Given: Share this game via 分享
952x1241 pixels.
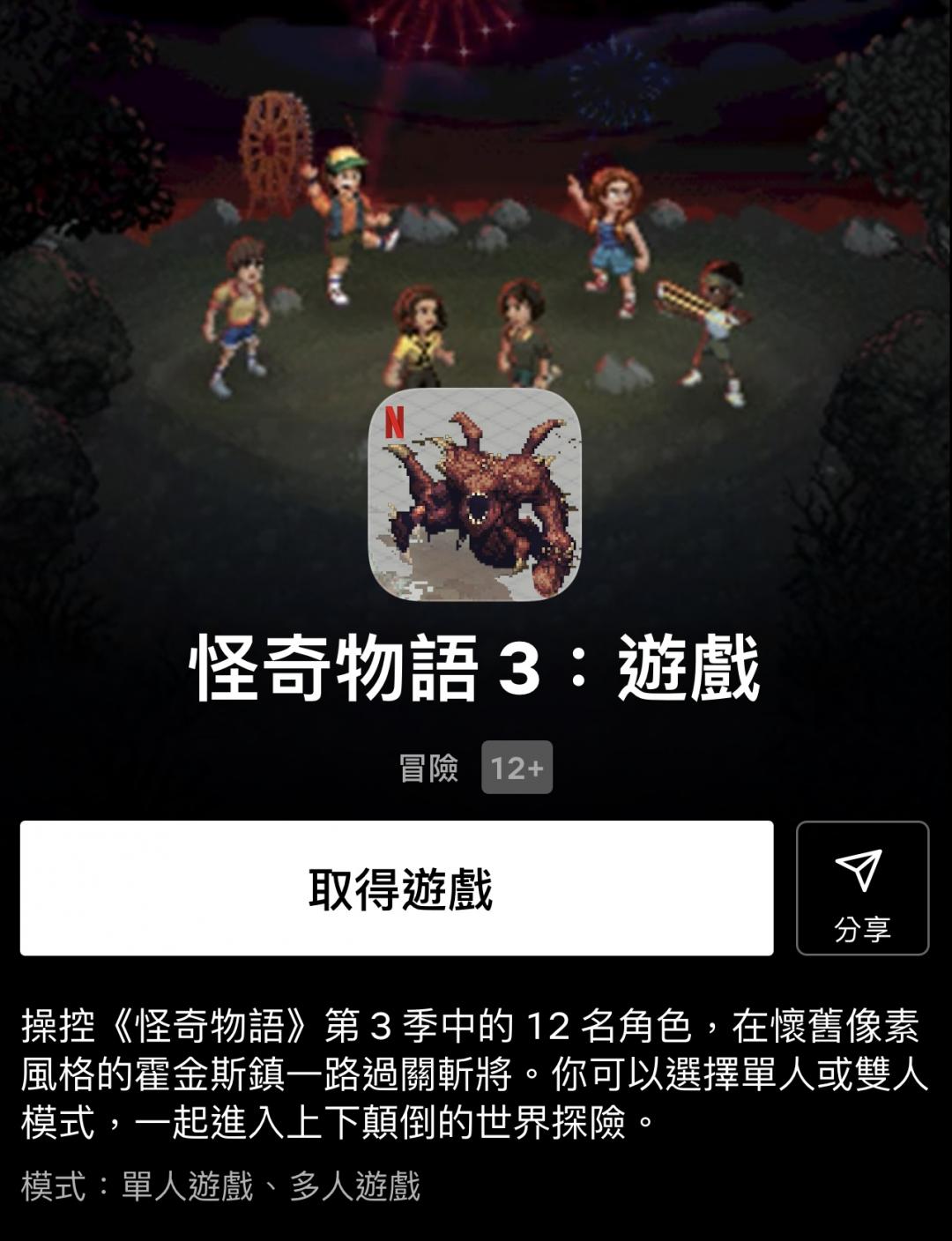Looking at the screenshot, I should 861,888.
